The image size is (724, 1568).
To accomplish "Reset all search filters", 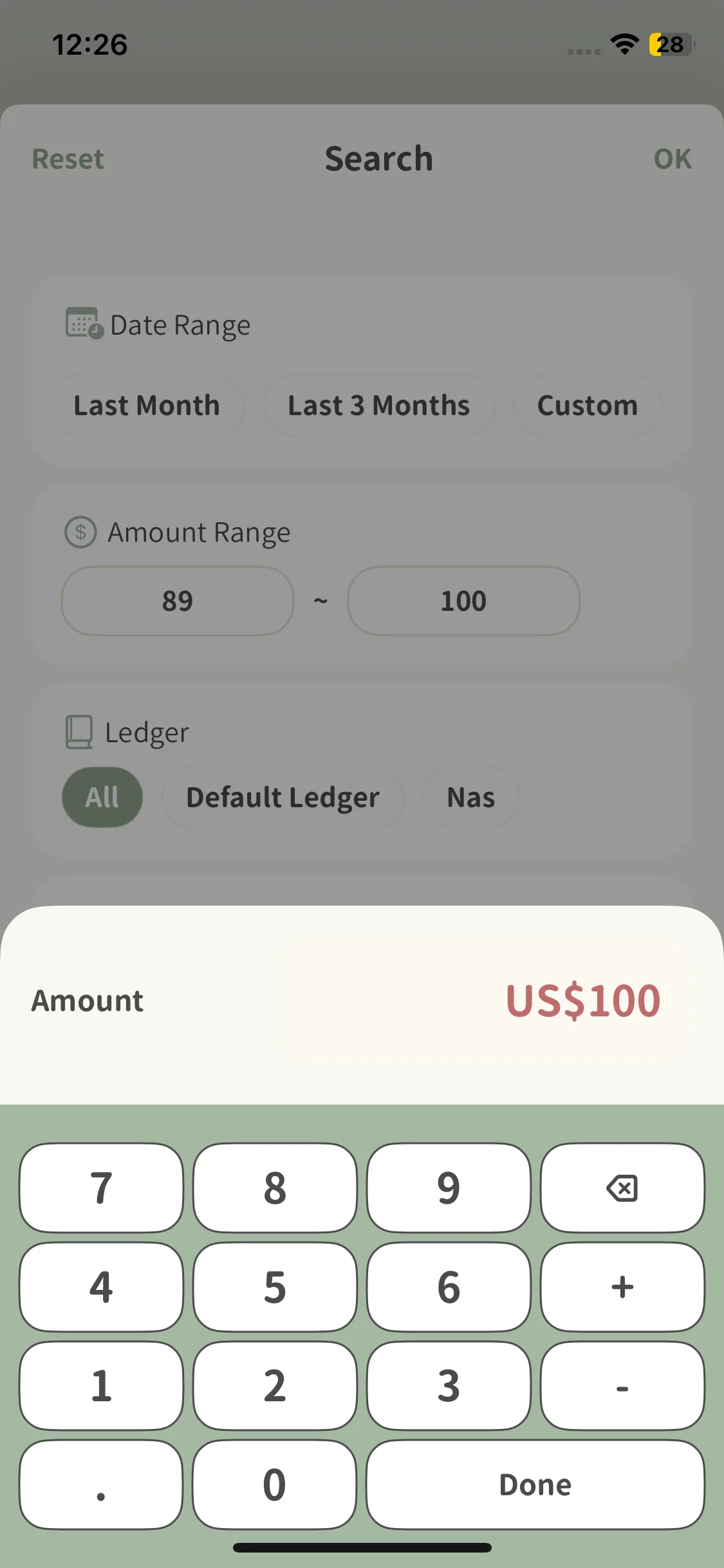I will click(x=68, y=159).
